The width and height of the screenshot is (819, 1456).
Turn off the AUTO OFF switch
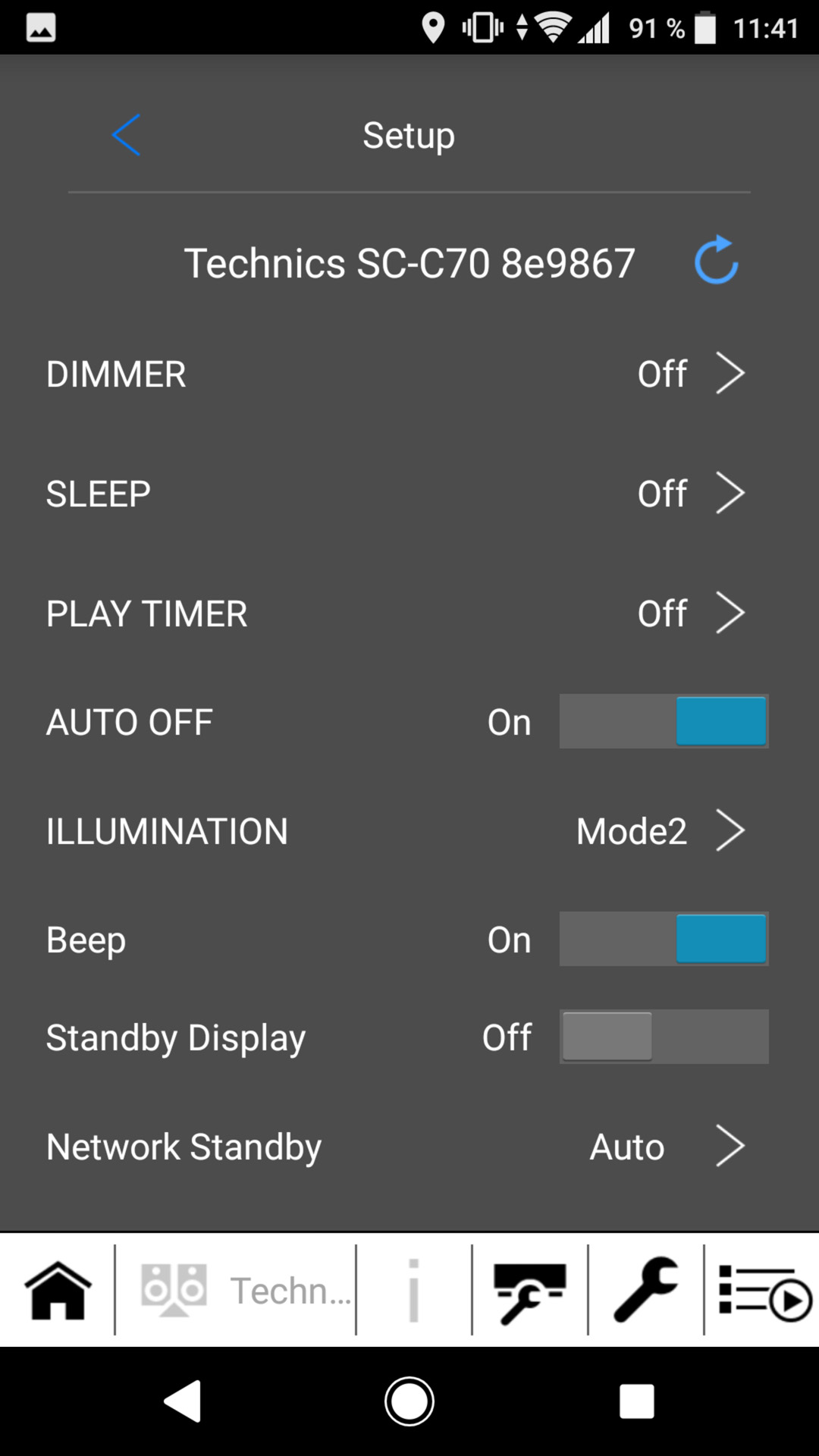click(x=664, y=721)
